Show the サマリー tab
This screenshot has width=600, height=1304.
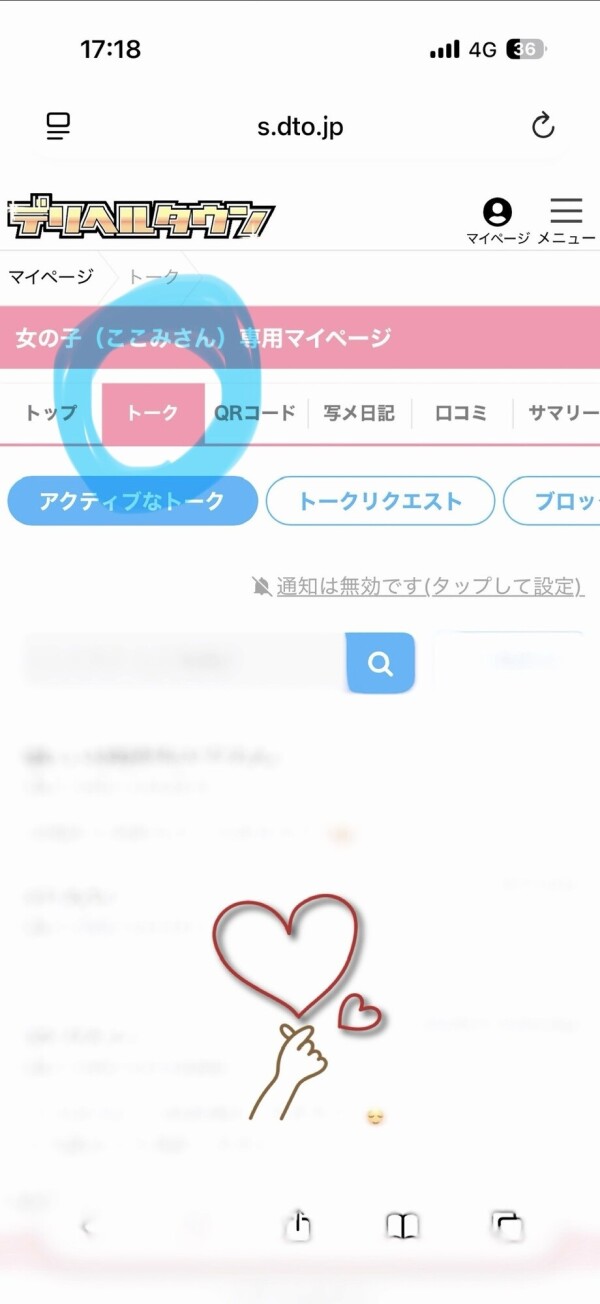(x=560, y=413)
